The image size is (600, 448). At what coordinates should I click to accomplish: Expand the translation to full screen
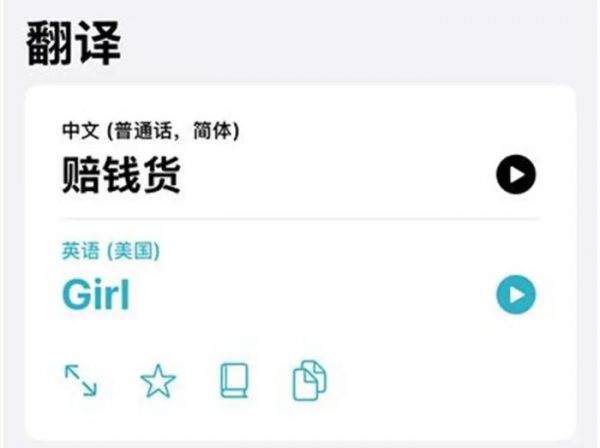point(81,380)
